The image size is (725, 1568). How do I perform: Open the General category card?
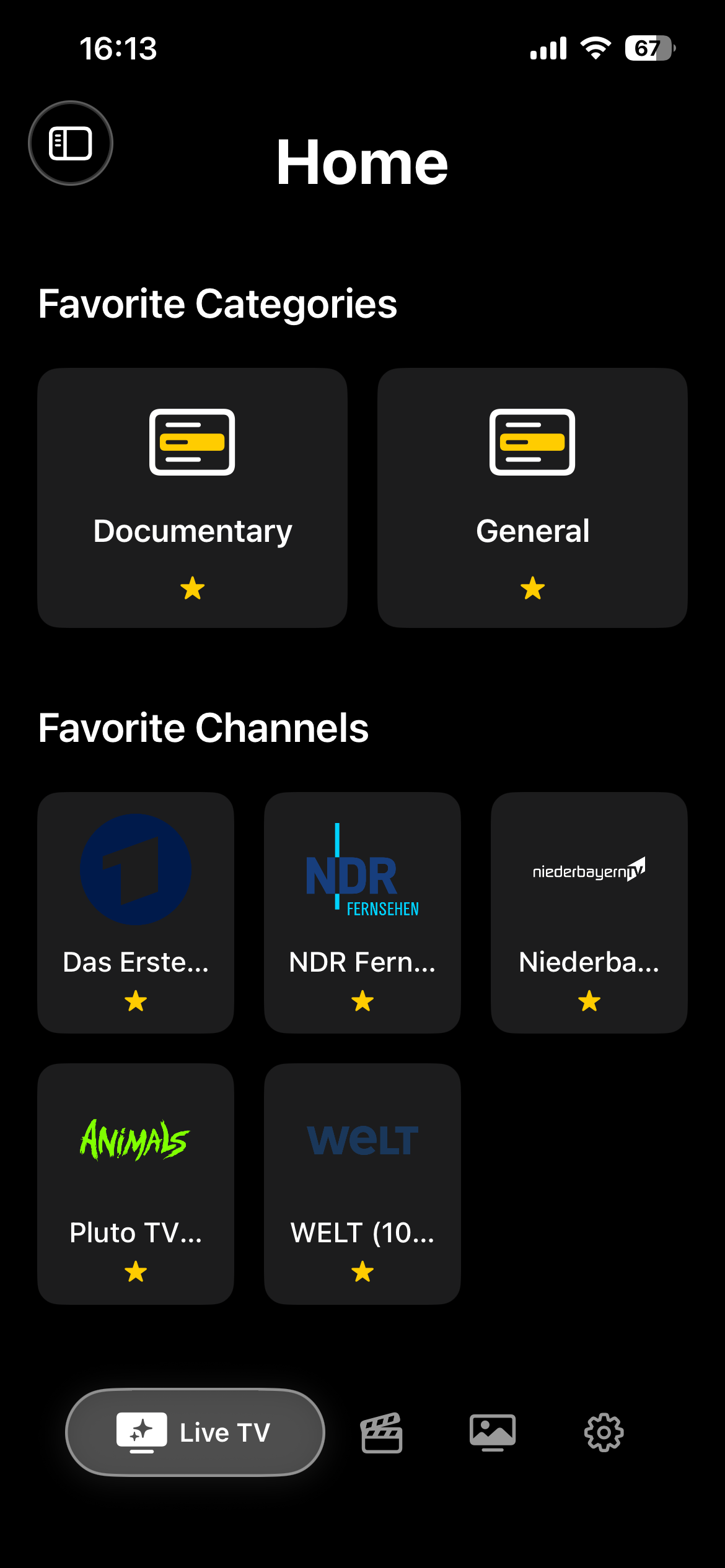532,498
